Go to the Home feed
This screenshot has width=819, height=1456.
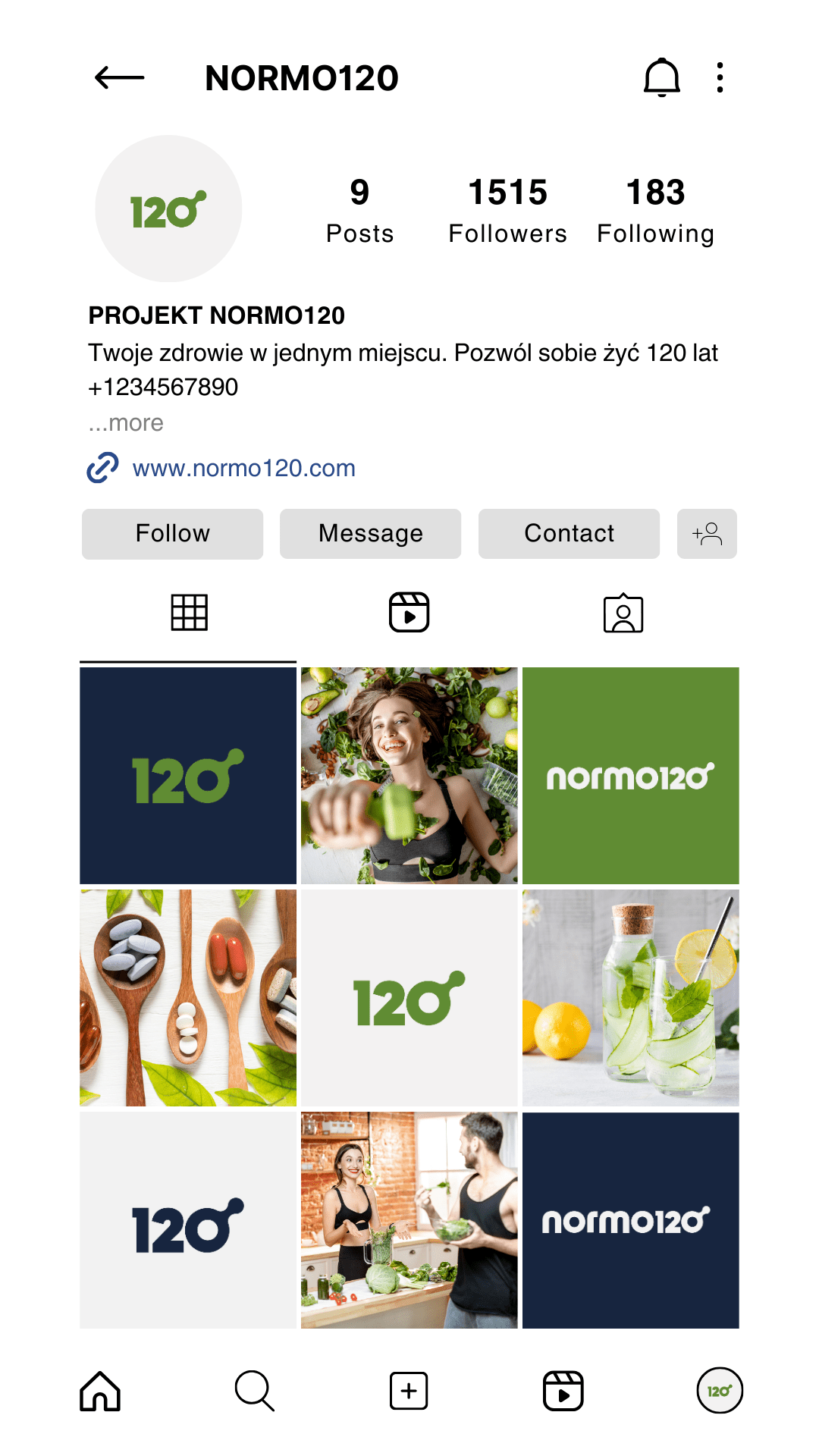(100, 1391)
